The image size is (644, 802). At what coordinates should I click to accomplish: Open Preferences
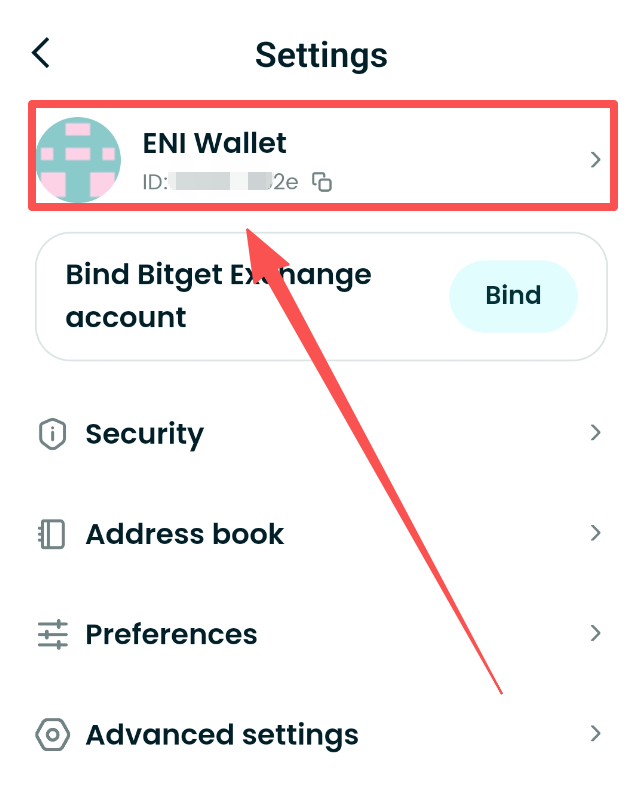click(320, 634)
